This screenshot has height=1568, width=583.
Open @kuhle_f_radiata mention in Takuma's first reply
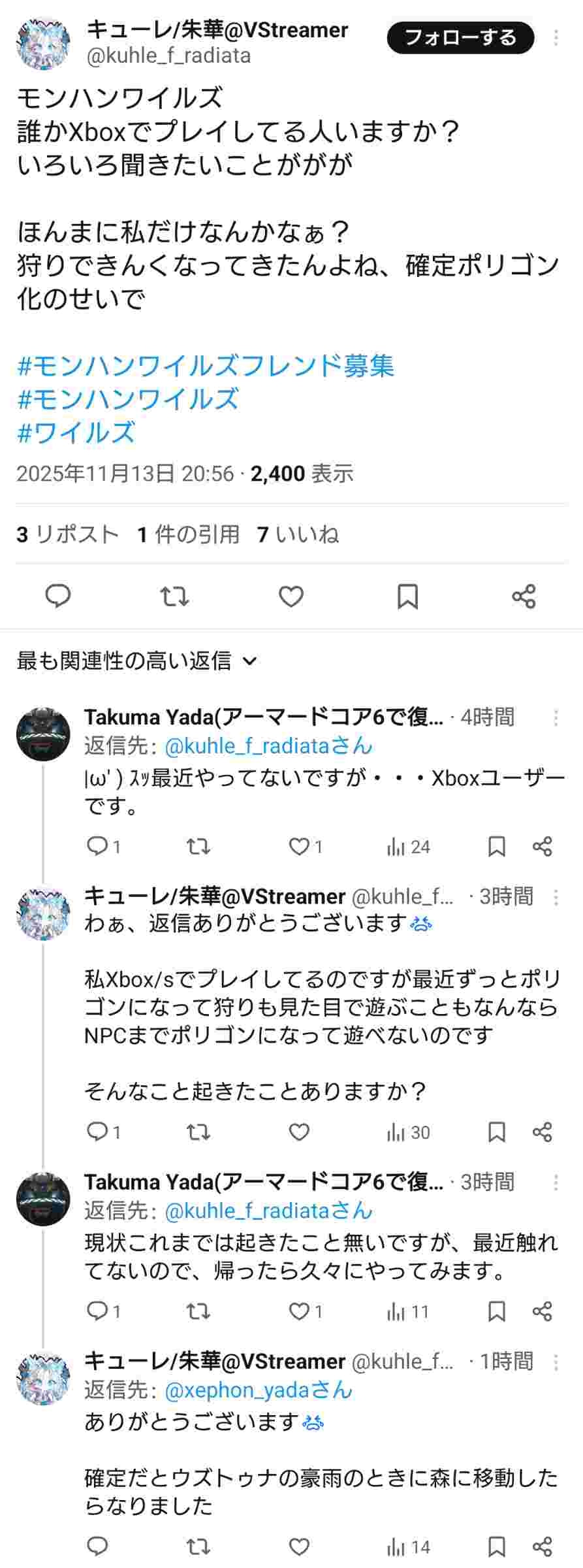pos(268,746)
